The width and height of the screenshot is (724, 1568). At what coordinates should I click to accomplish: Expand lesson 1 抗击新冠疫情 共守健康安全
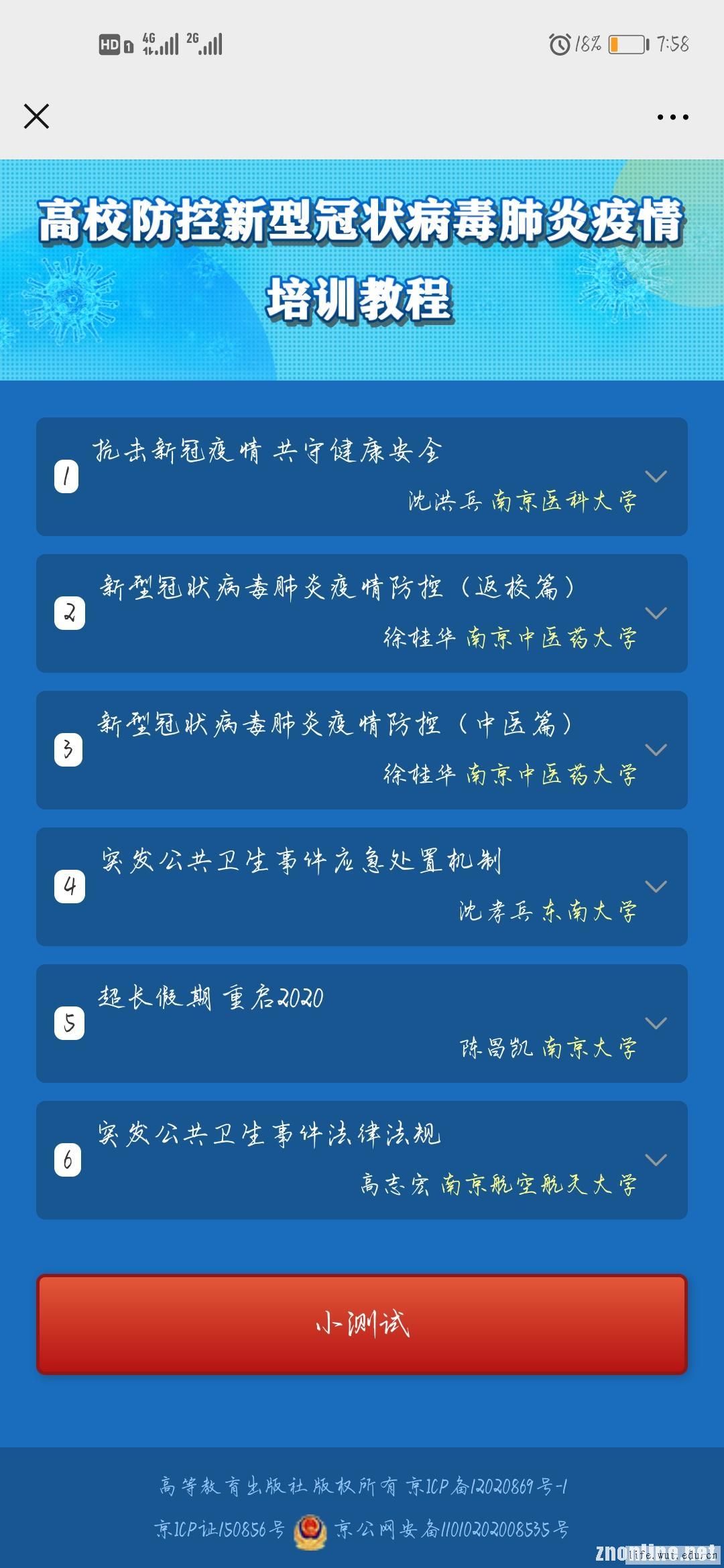coord(655,476)
